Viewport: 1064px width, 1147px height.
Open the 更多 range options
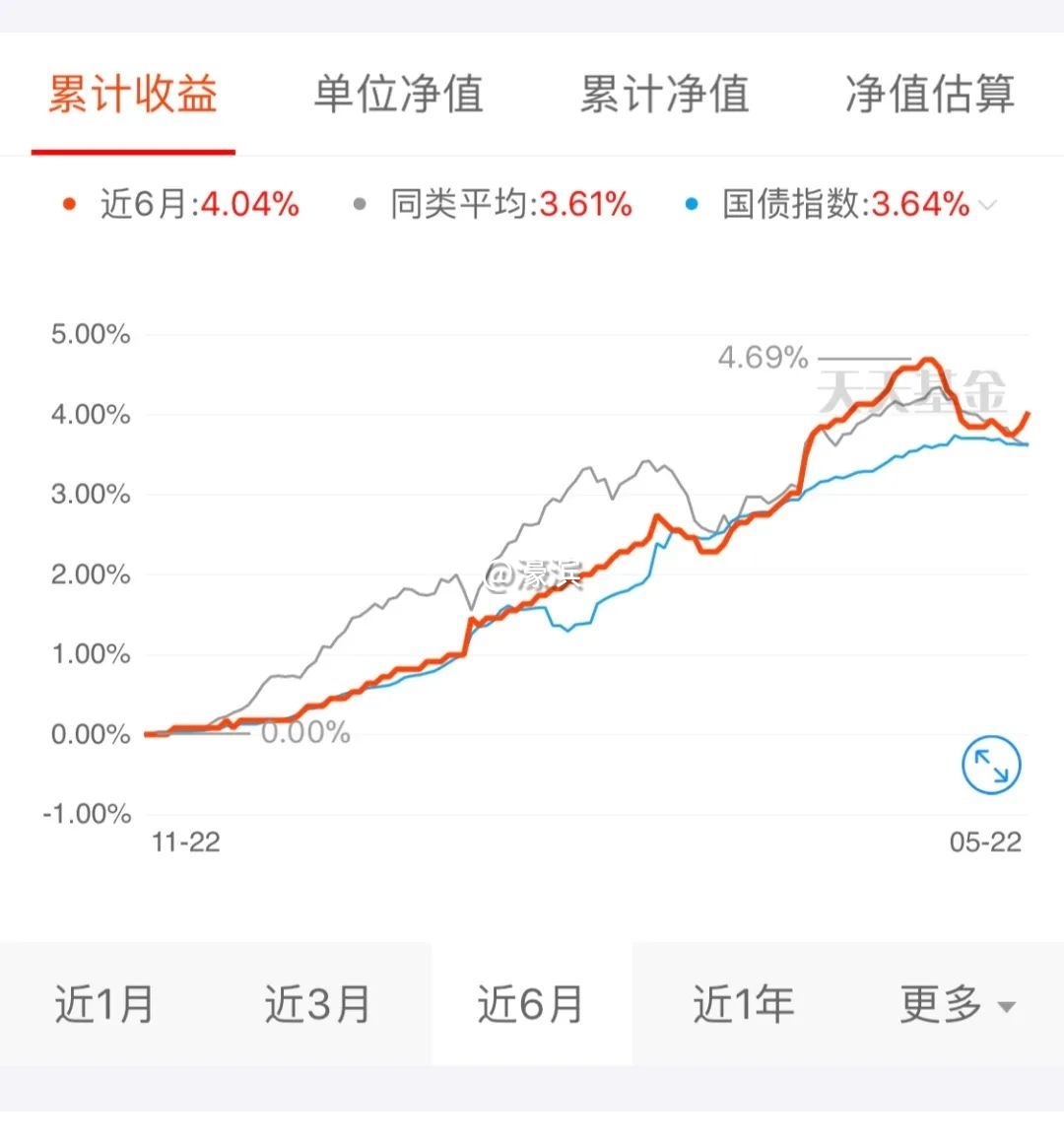click(x=957, y=1004)
